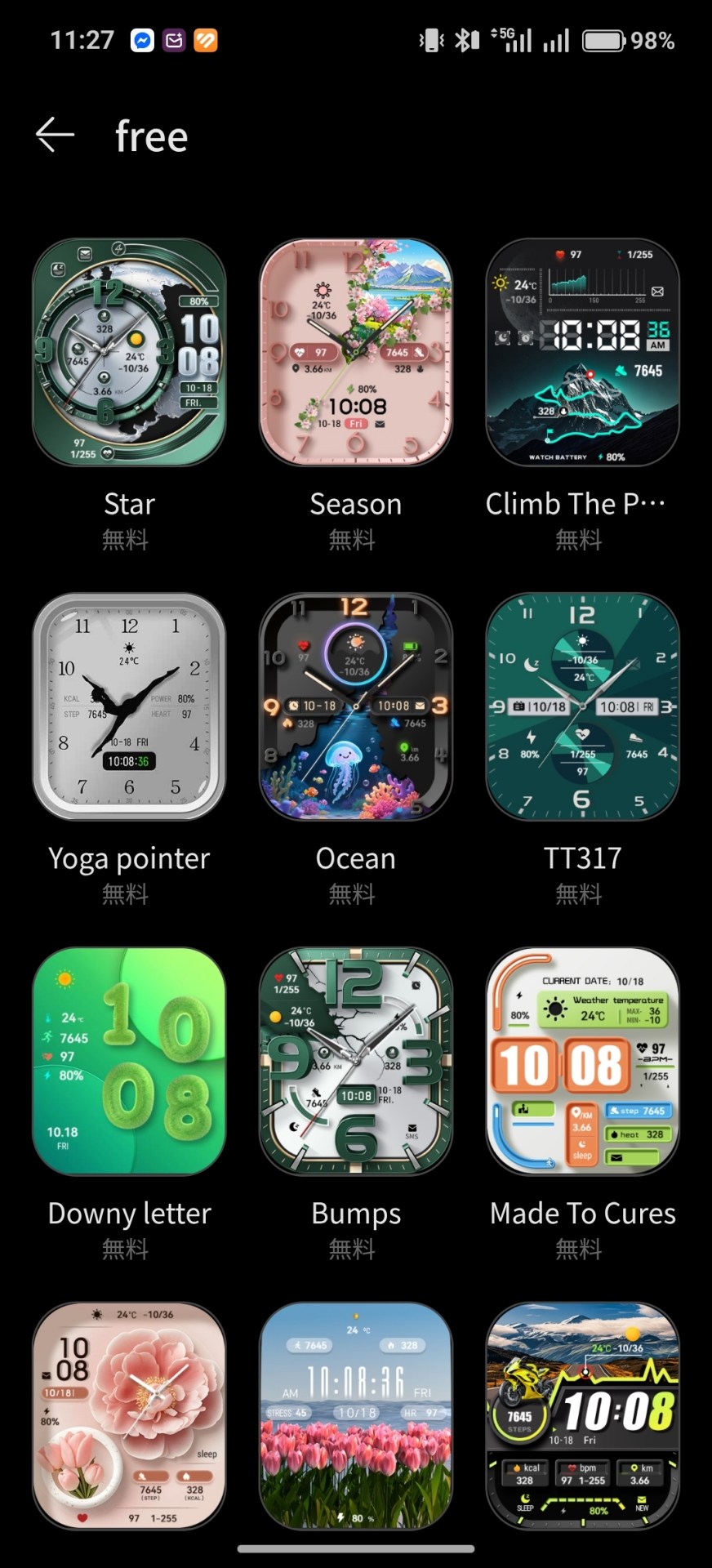Open the Climb The P… watch face

(583, 353)
